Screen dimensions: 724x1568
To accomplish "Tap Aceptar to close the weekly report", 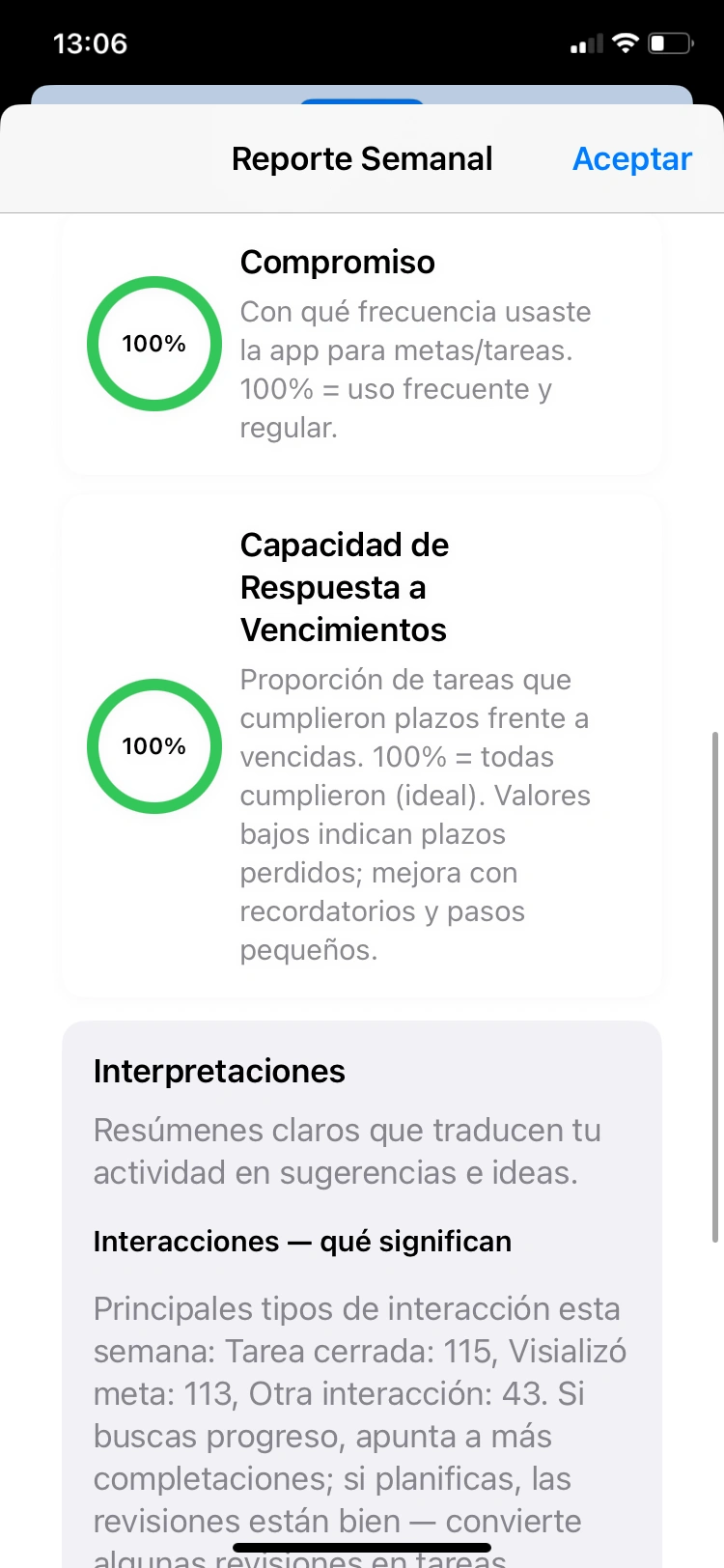I will click(x=632, y=159).
